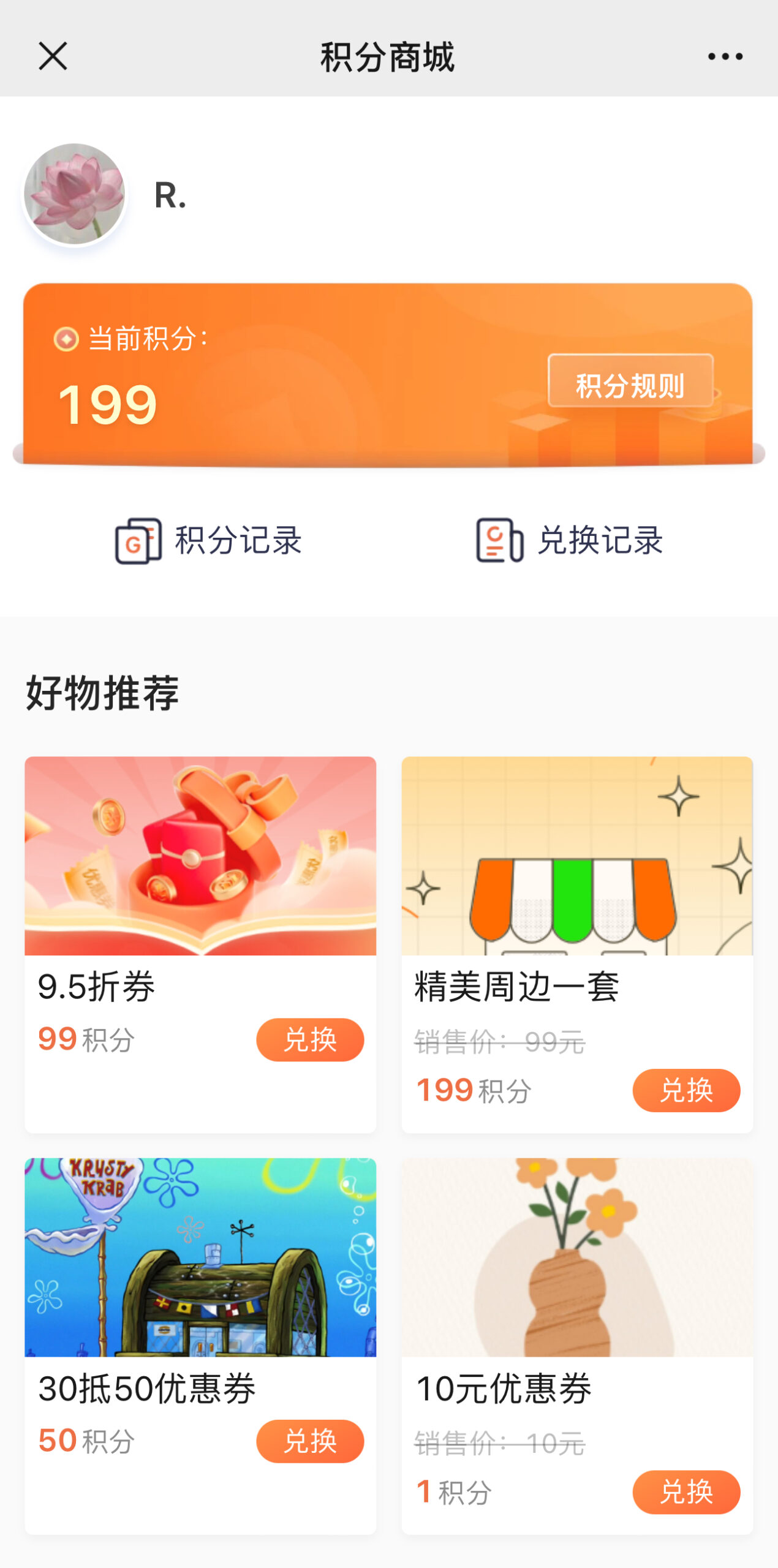Redeem 精美周边一套 for 199 points
Viewport: 778px width, 1568px height.
point(686,1090)
